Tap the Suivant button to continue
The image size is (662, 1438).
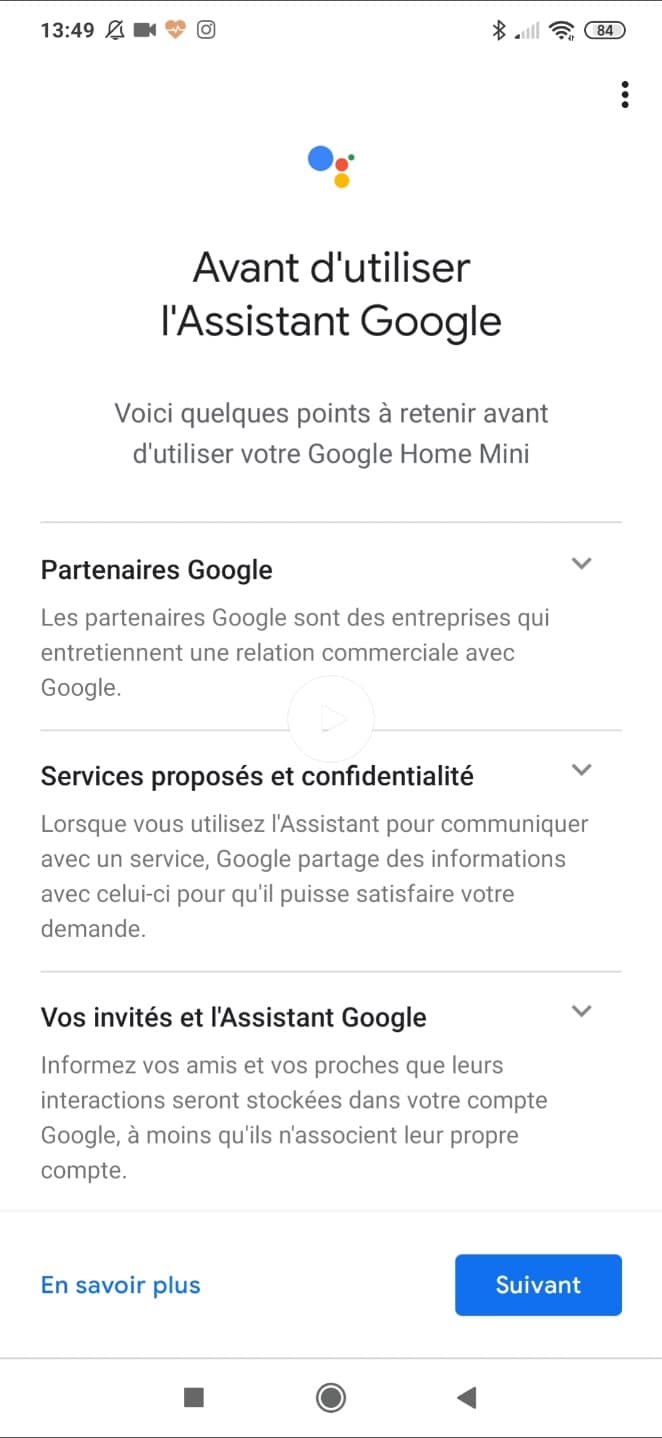tap(538, 1285)
